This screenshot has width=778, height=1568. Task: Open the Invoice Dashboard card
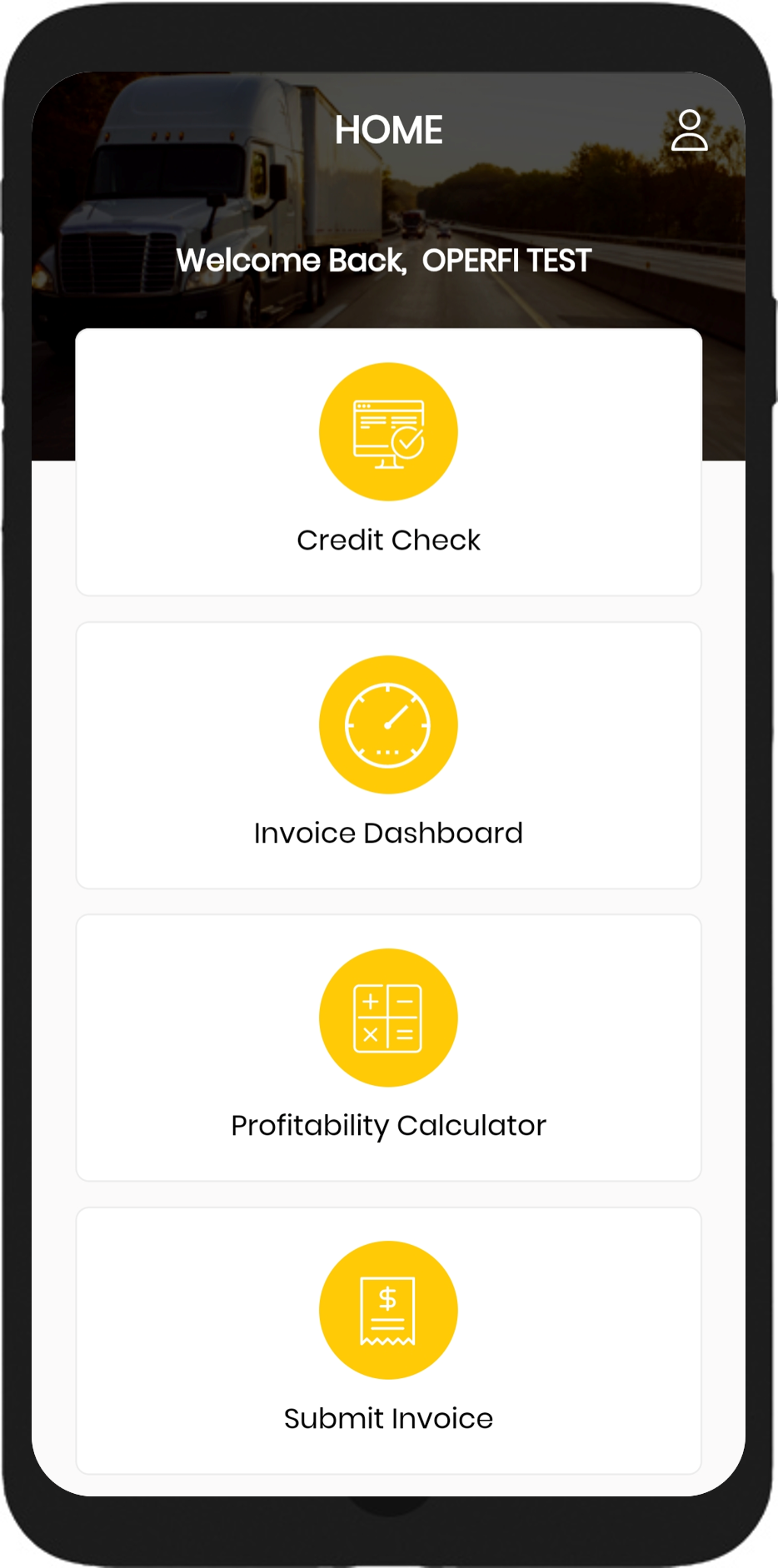point(388,754)
